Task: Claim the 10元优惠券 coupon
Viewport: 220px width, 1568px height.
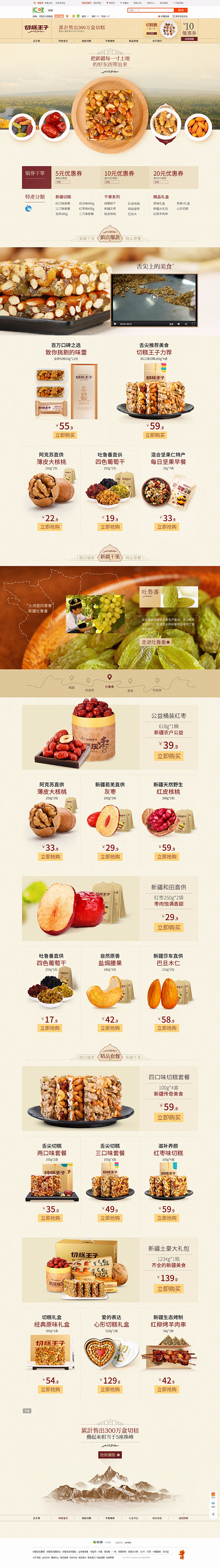Action: click(107, 182)
